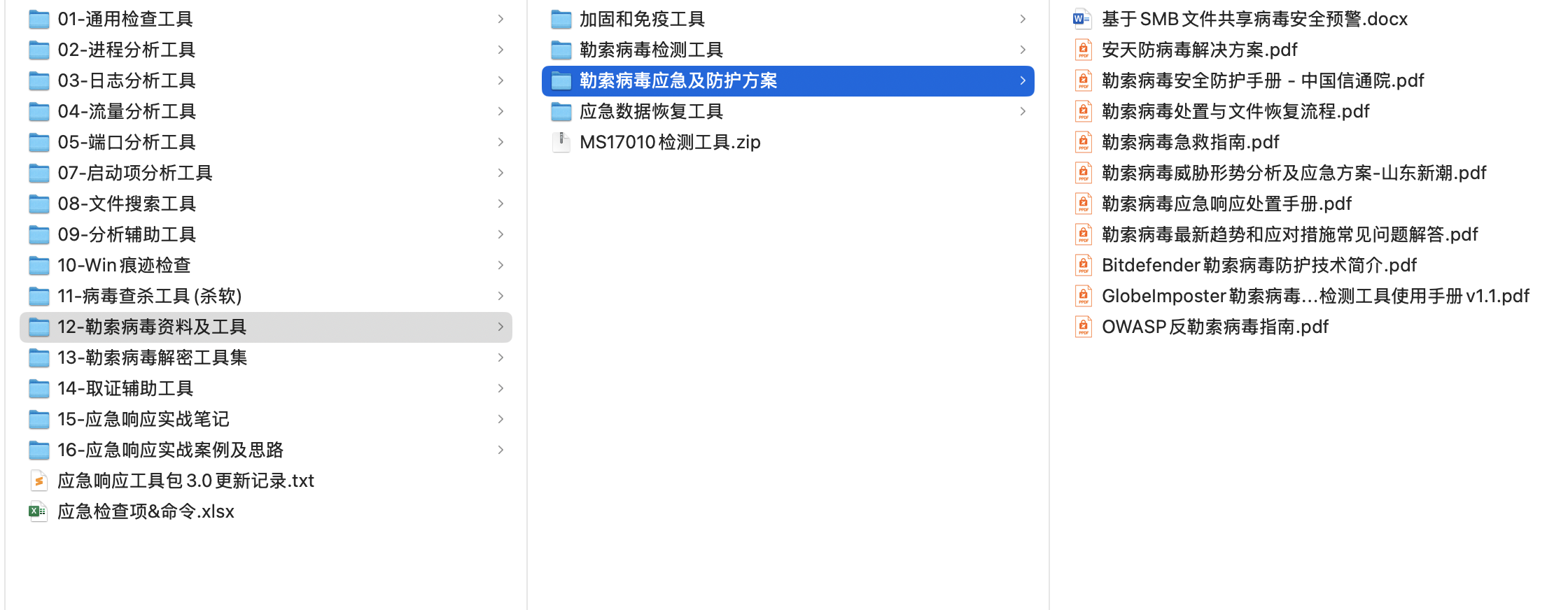The width and height of the screenshot is (1568, 610).
Task: Open 安天防病毒解决方案.pdf
Action: click(1199, 50)
